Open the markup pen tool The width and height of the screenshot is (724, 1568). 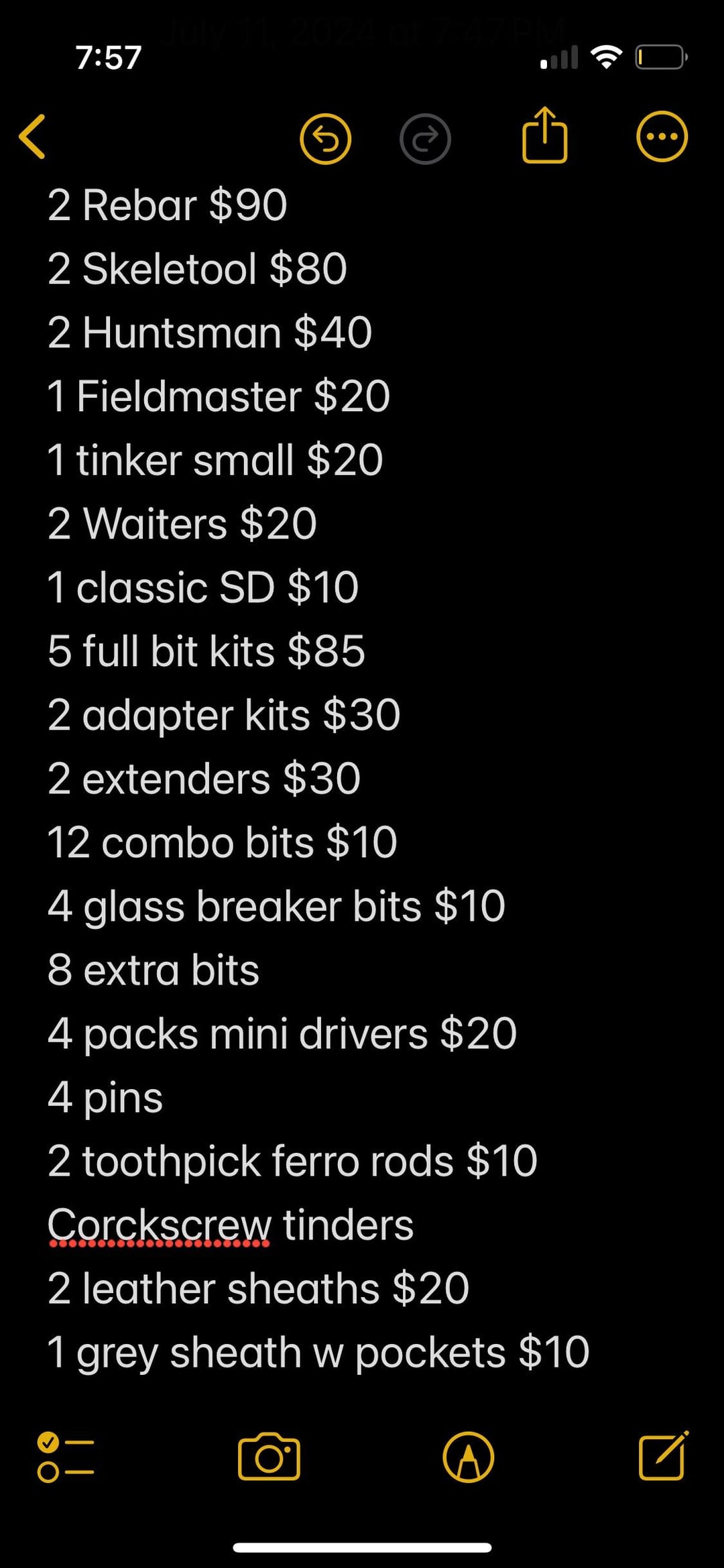pos(468,1457)
